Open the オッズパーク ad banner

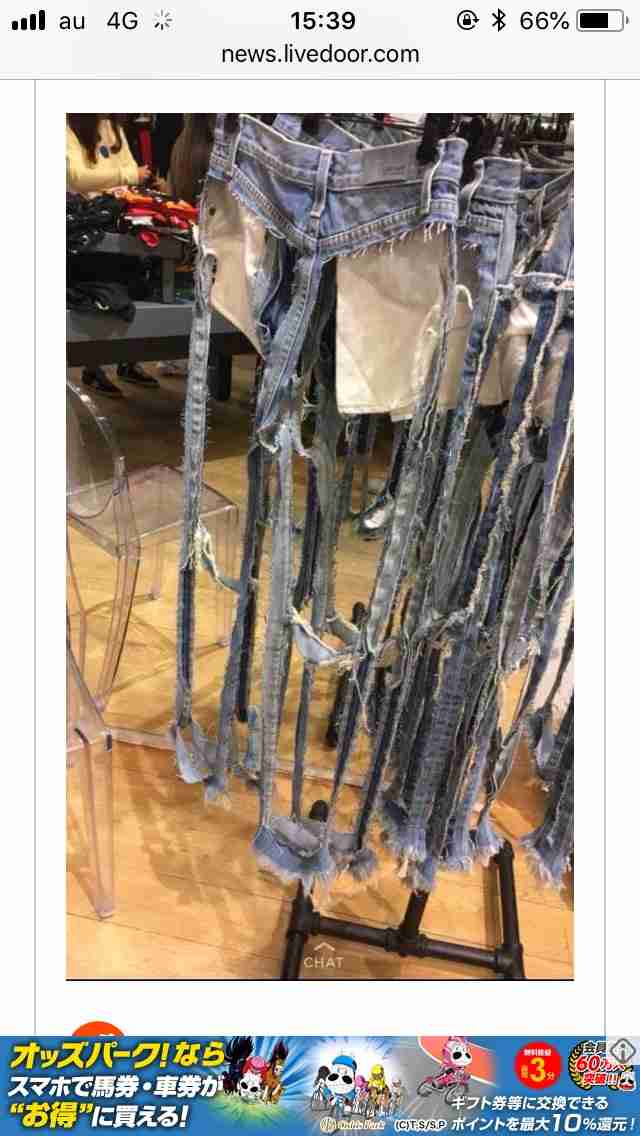click(320, 1086)
